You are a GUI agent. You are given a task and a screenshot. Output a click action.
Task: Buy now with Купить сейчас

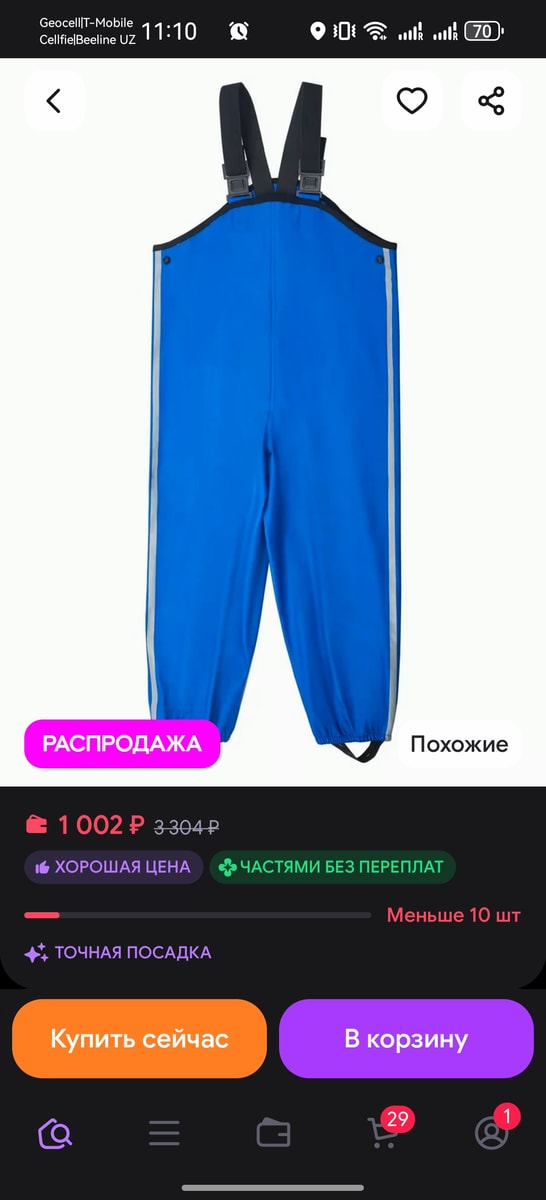[x=140, y=1038]
